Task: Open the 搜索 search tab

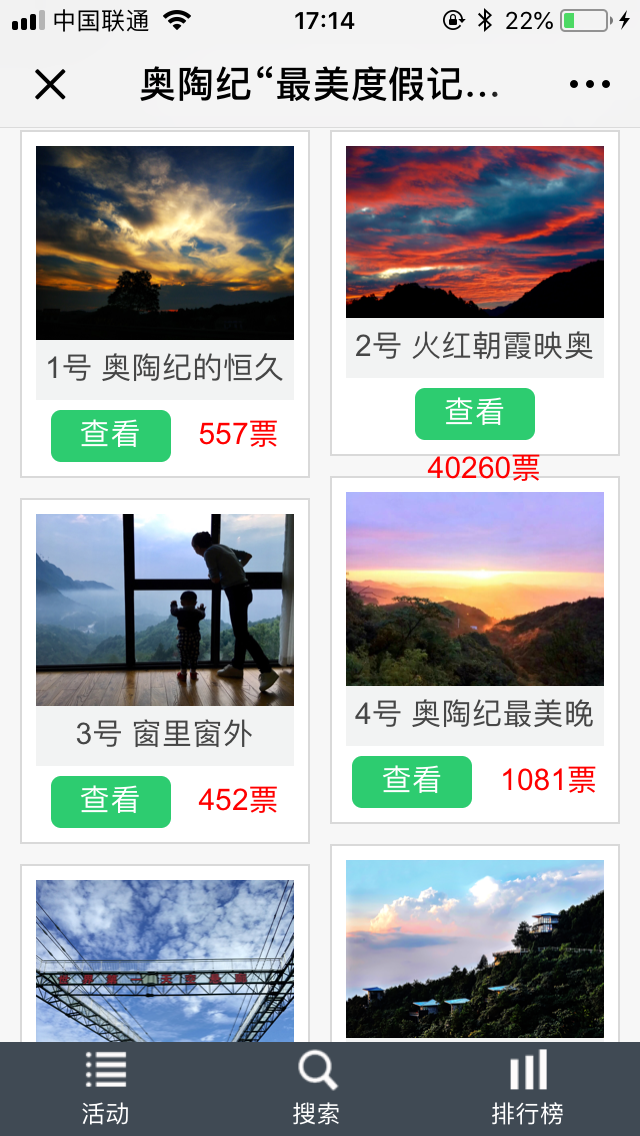Action: pos(317,1089)
